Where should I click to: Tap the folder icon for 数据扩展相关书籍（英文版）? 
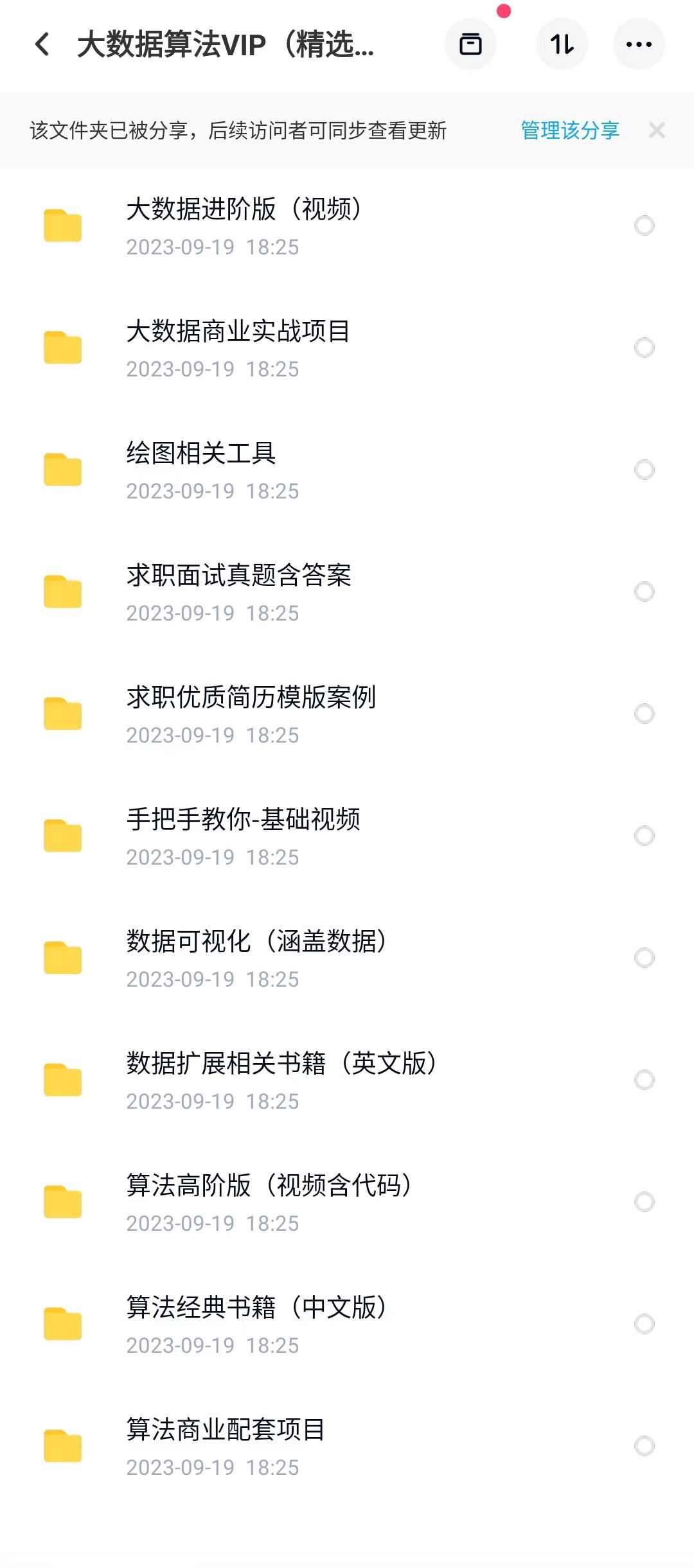point(62,1079)
